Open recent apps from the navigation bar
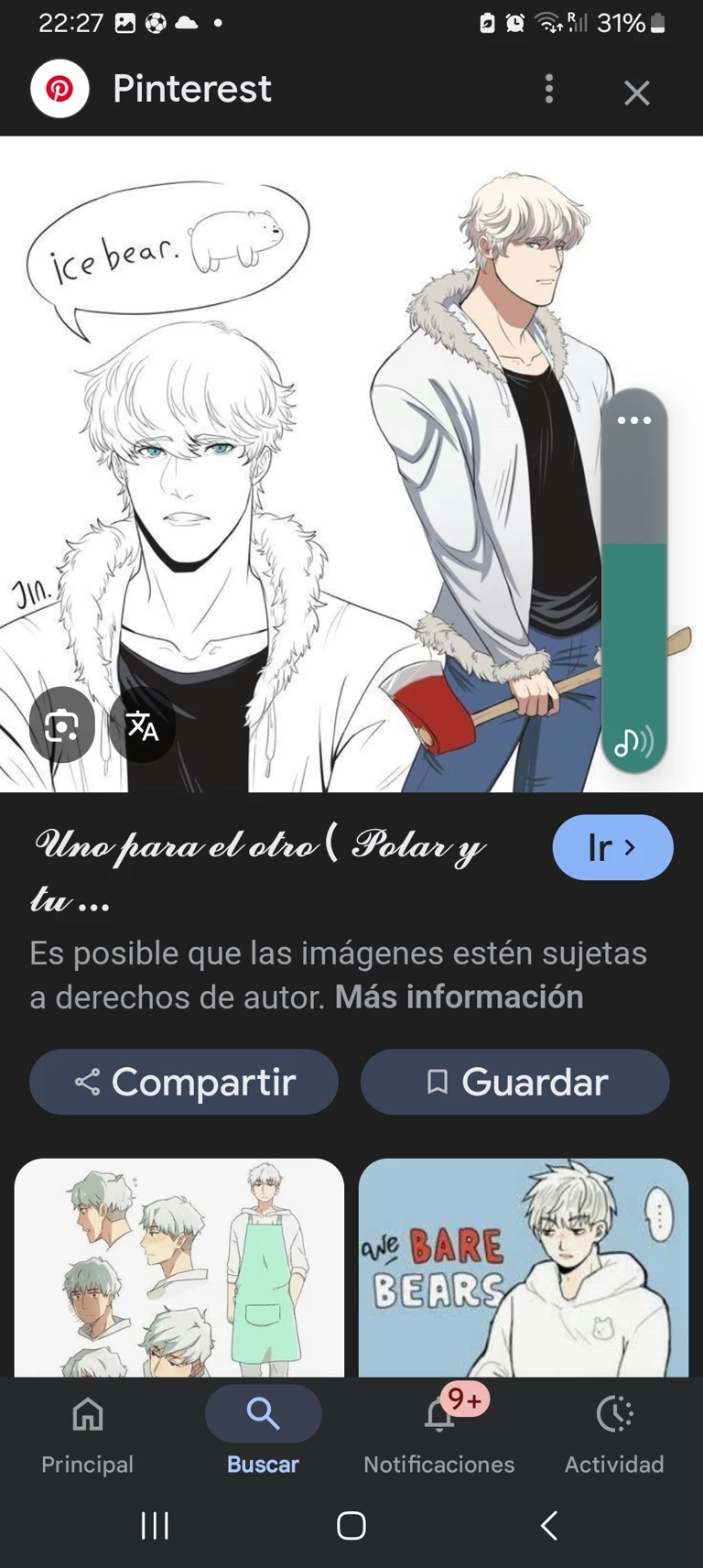Viewport: 703px width, 1568px height. click(x=155, y=1526)
